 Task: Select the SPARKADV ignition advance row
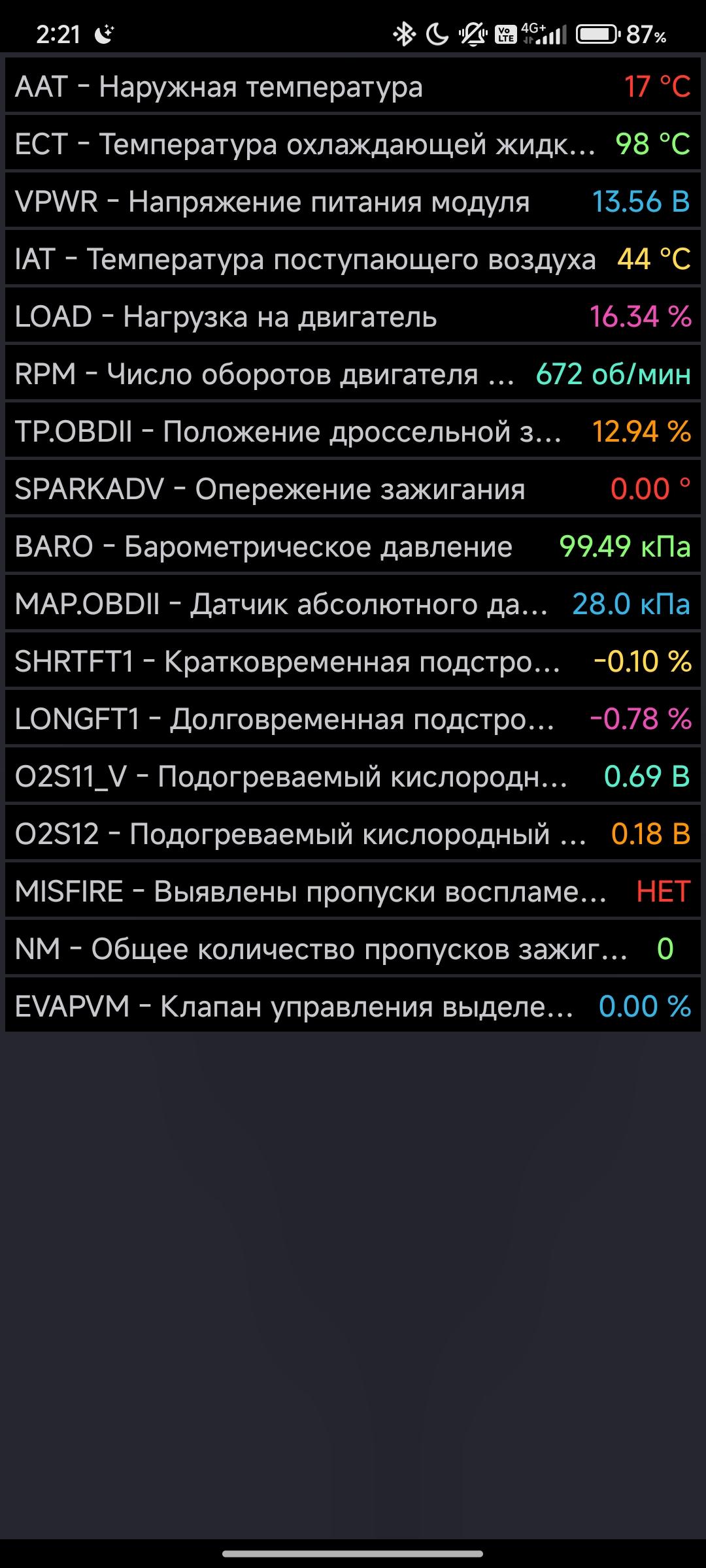click(353, 489)
